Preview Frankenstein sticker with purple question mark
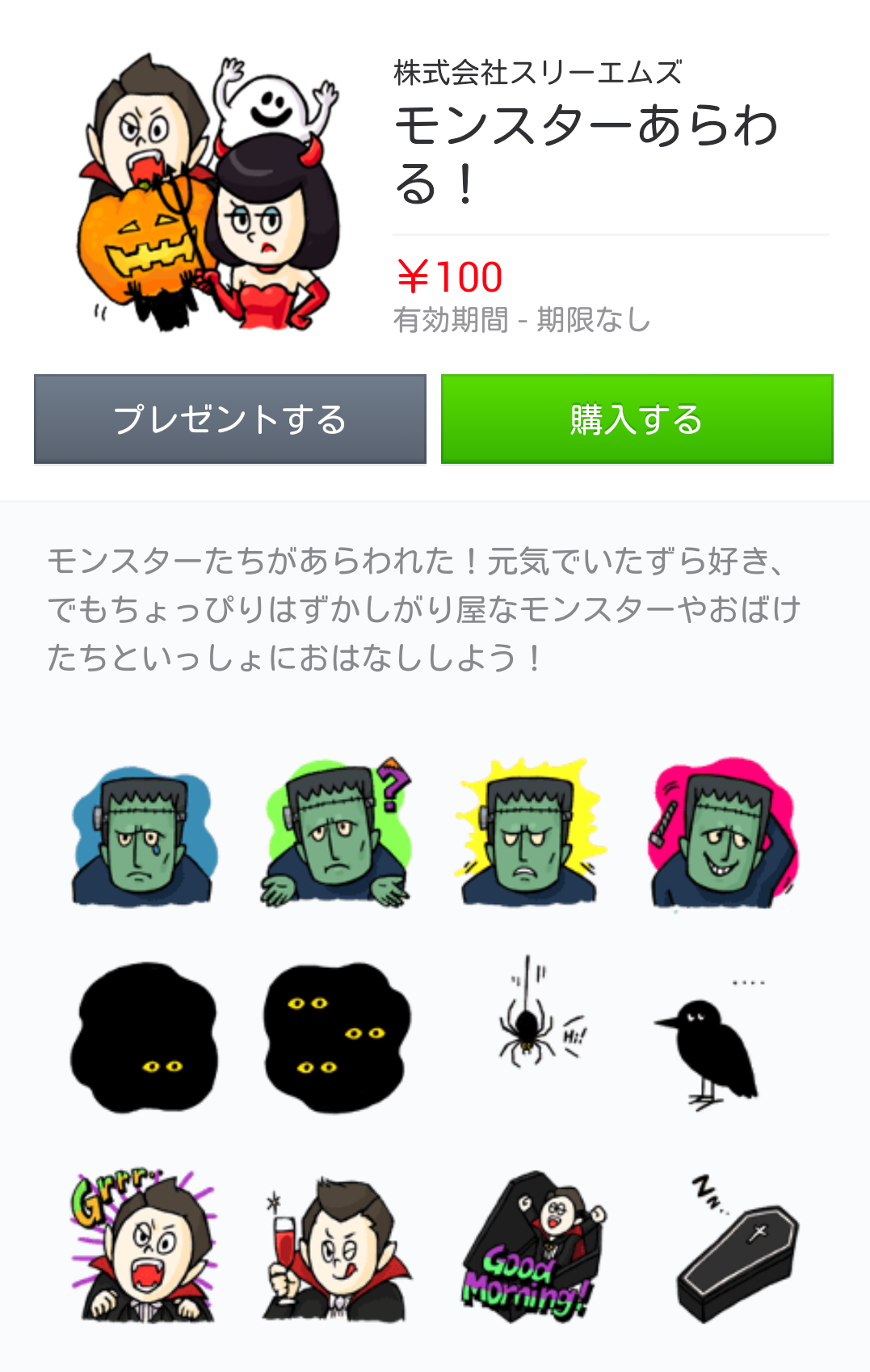870x1372 pixels. (x=337, y=834)
